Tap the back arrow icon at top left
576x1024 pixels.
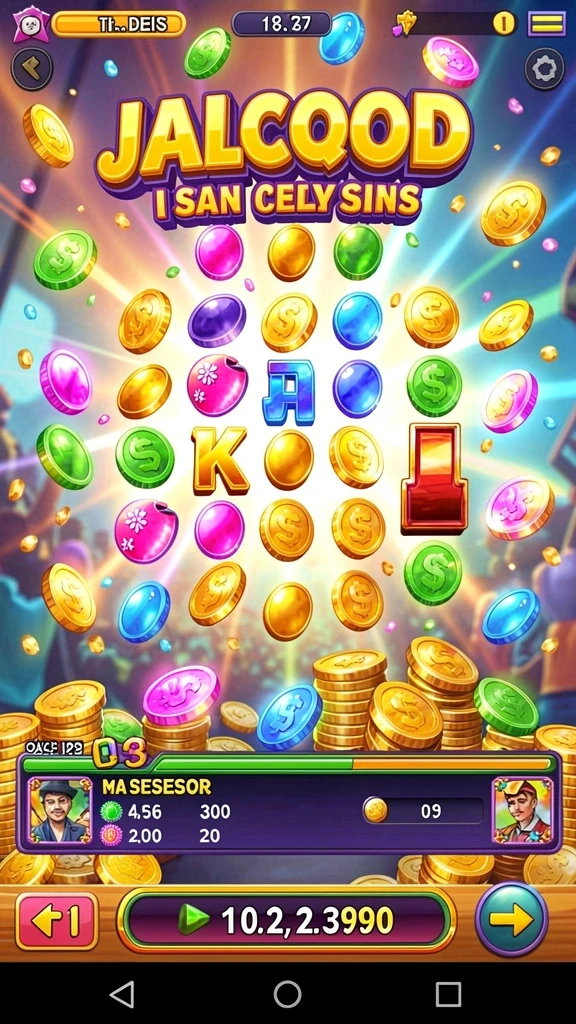[31, 69]
